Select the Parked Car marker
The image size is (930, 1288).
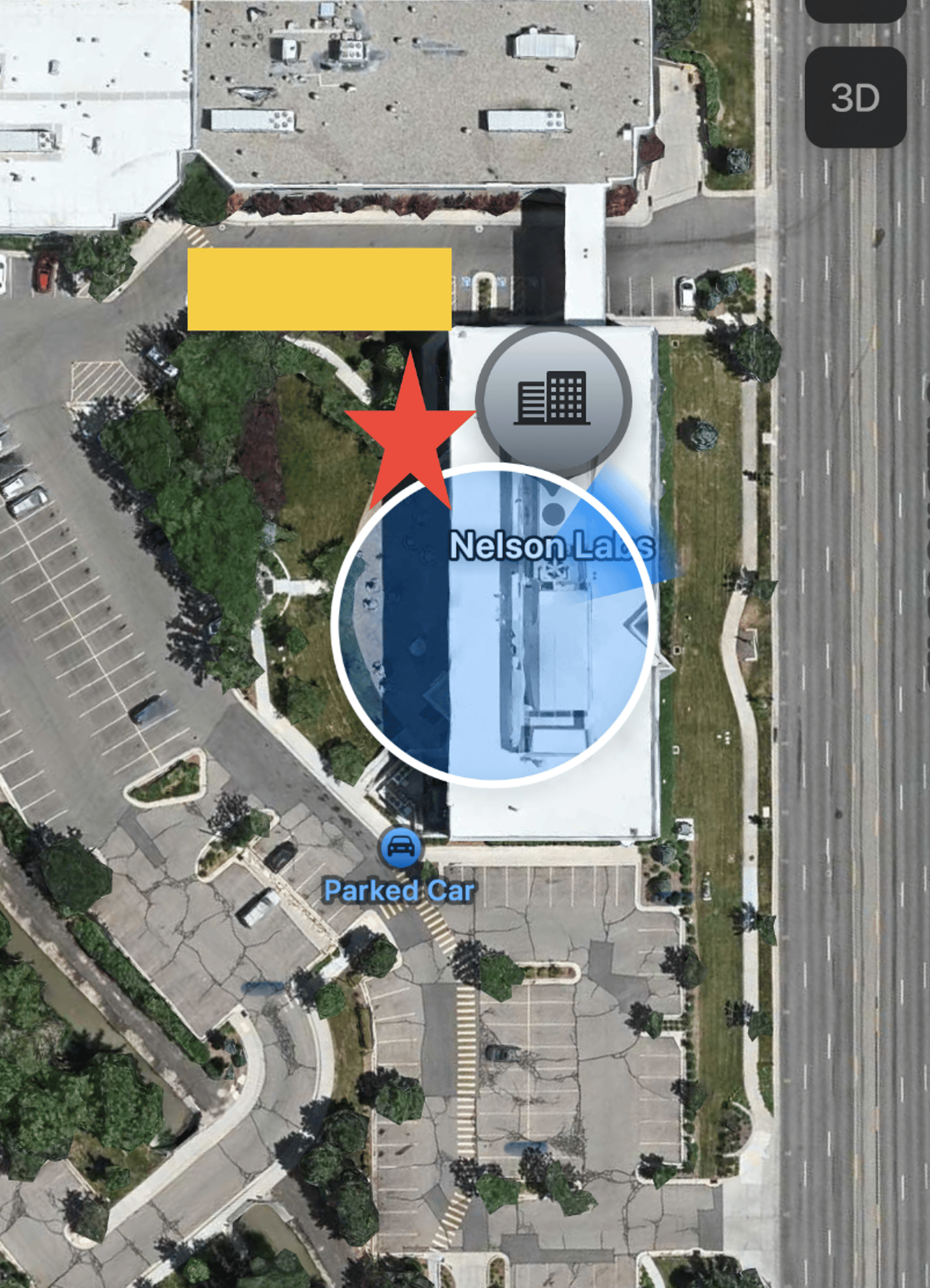(x=400, y=847)
